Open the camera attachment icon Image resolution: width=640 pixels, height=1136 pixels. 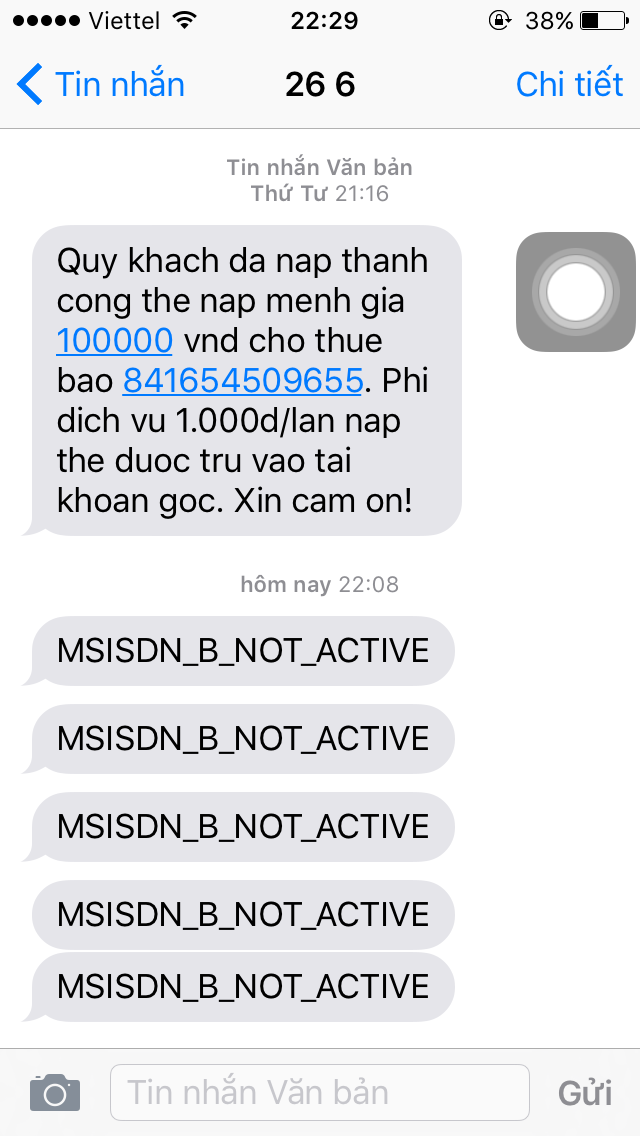(x=54, y=1092)
